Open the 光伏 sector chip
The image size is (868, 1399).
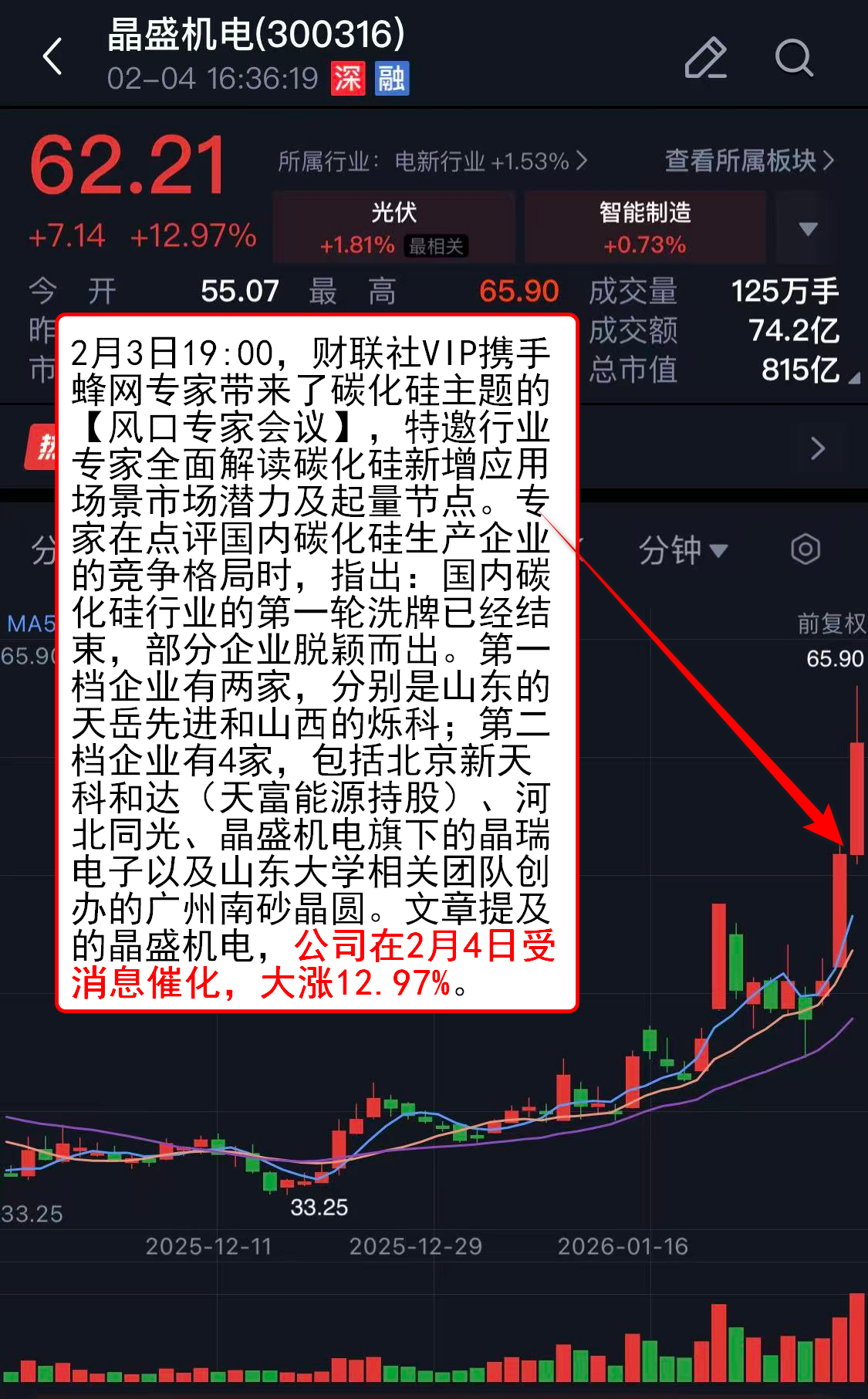(x=393, y=228)
